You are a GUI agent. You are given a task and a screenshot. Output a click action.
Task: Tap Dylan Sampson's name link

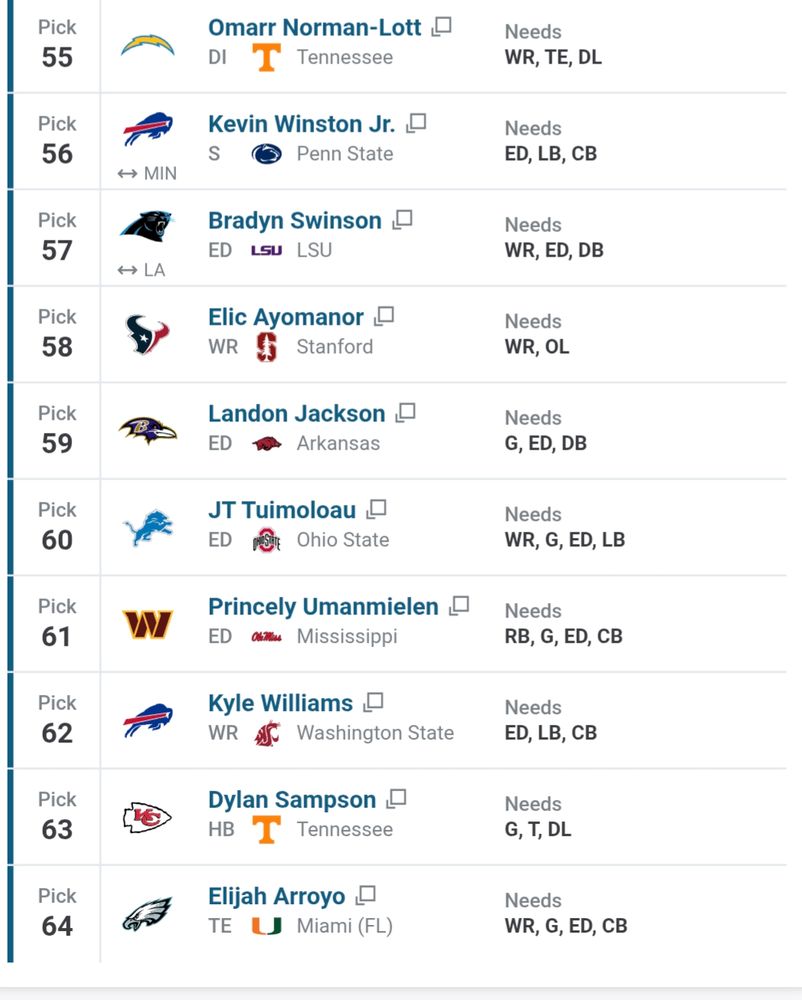(x=293, y=800)
